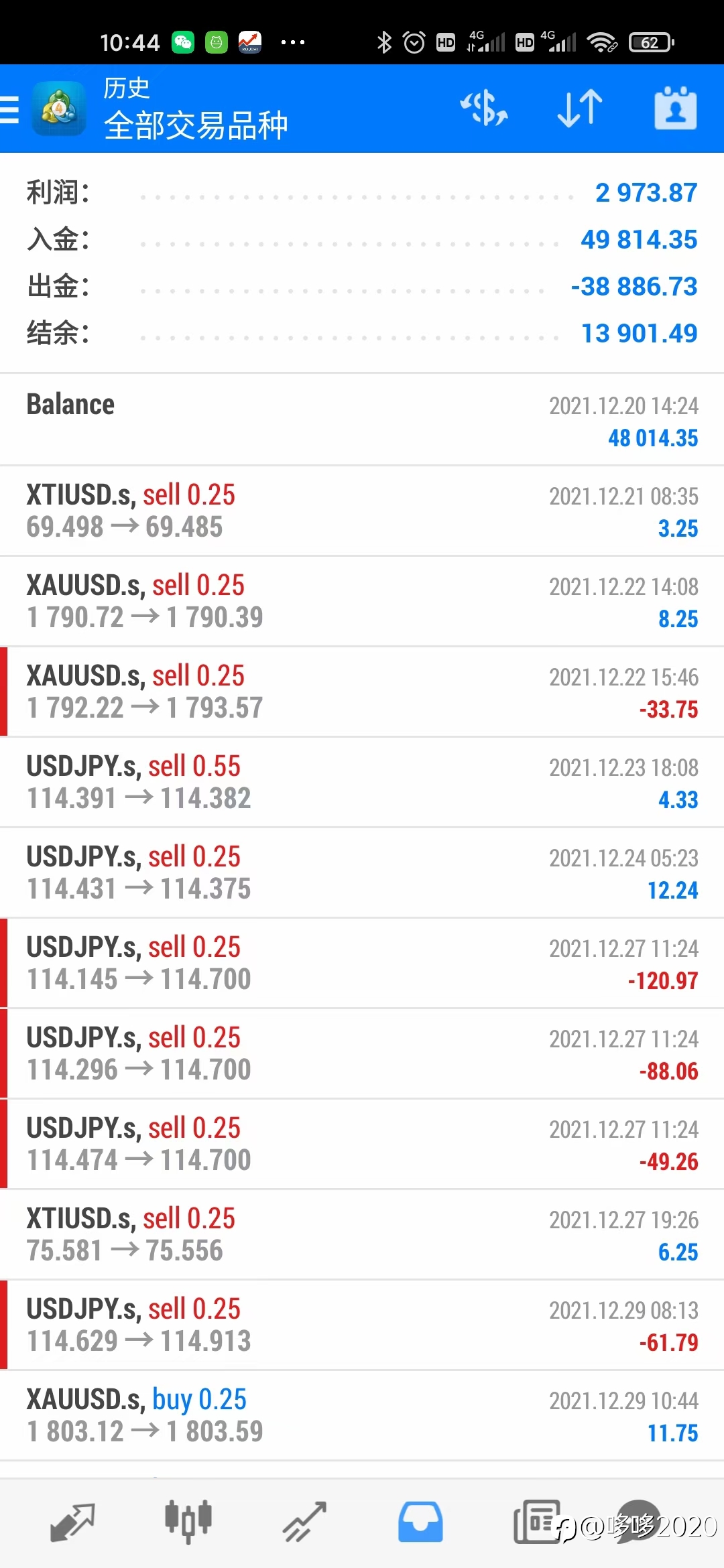The height and width of the screenshot is (1568, 724).
Task: Expand XTIUSD.s sell trade from 69.498
Action: [x=362, y=511]
